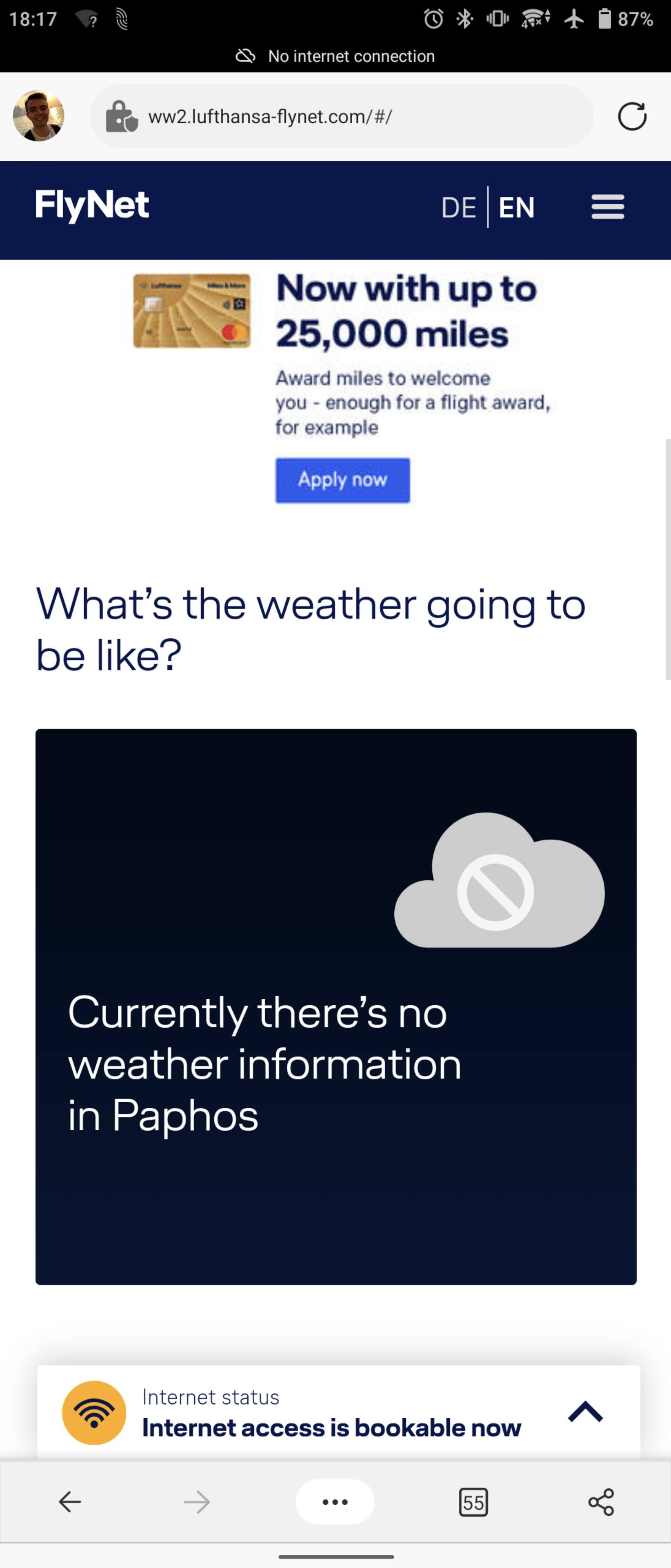Click the Apply now button
Image resolution: width=671 pixels, height=1568 pixels.
pyautogui.click(x=342, y=480)
